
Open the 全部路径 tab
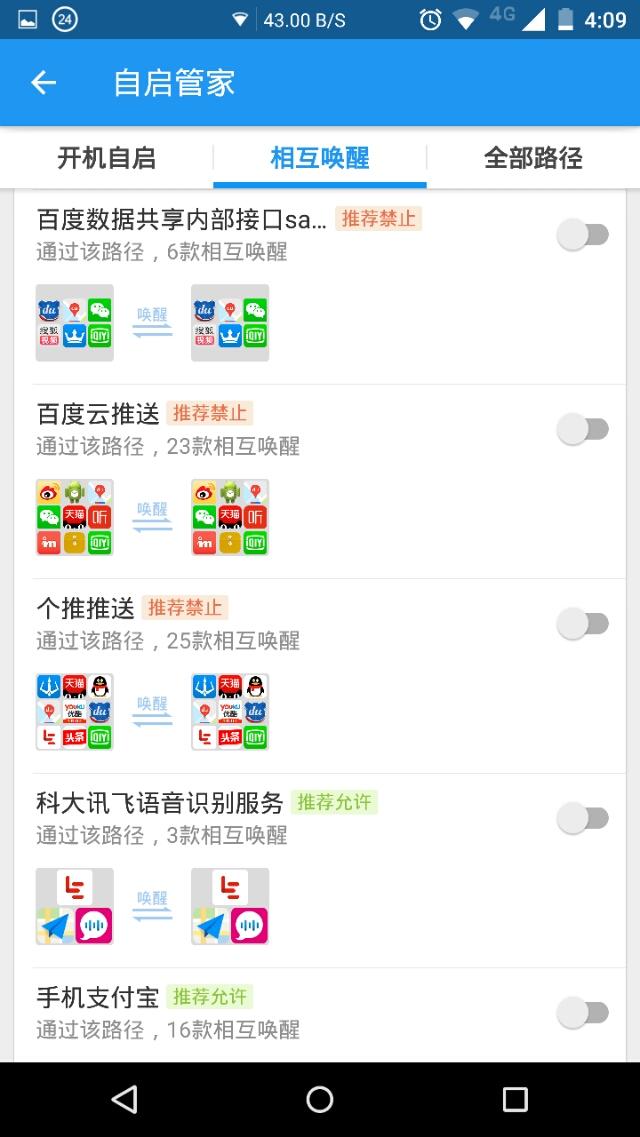point(533,158)
